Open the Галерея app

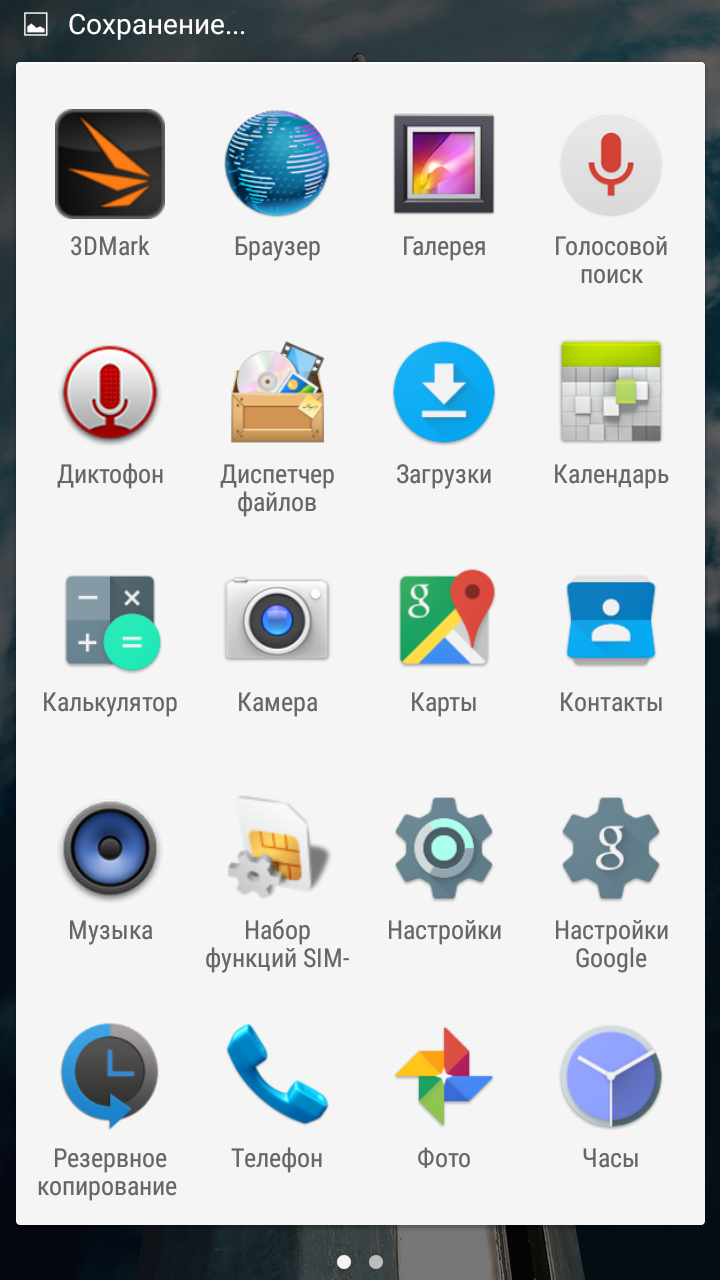444,164
